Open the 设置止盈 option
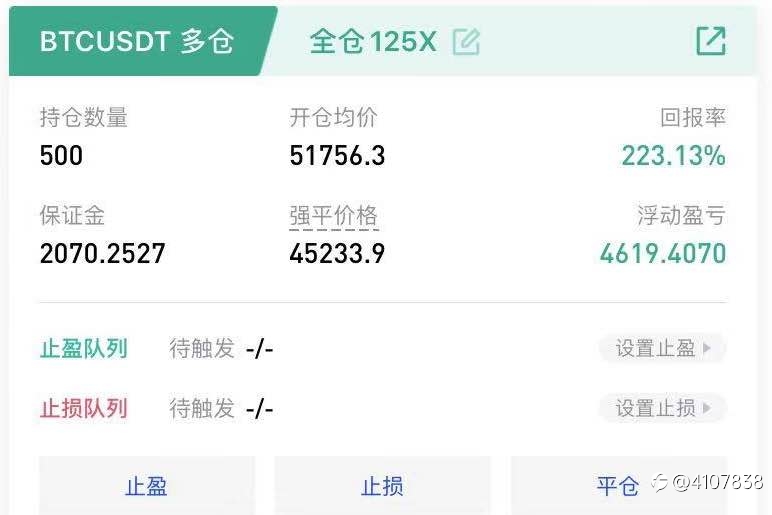Viewport: 772px width, 515px height. [662, 348]
